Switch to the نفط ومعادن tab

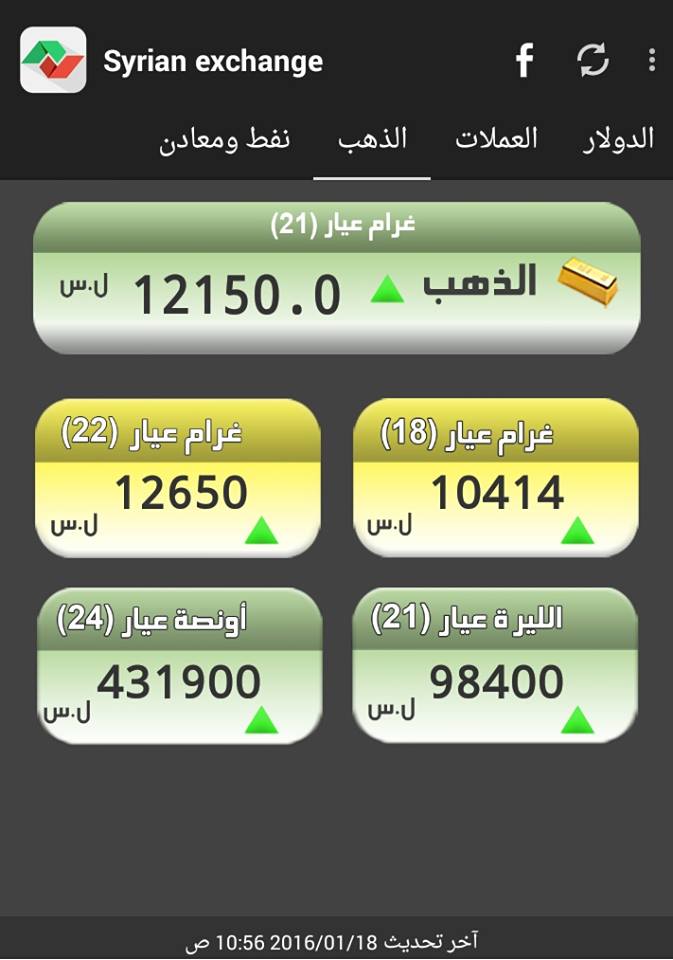(x=224, y=139)
